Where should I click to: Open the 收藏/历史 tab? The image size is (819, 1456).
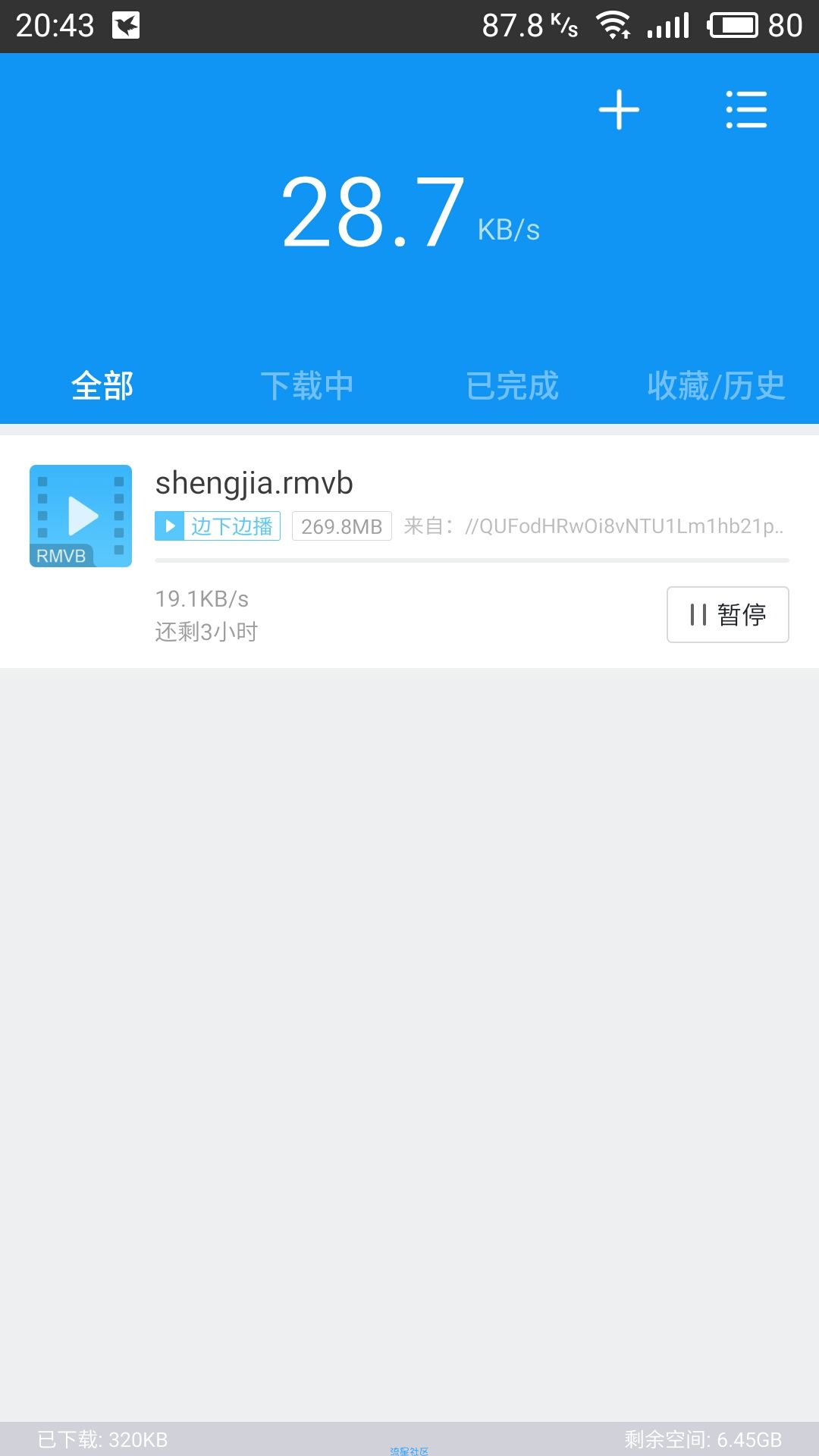point(716,386)
